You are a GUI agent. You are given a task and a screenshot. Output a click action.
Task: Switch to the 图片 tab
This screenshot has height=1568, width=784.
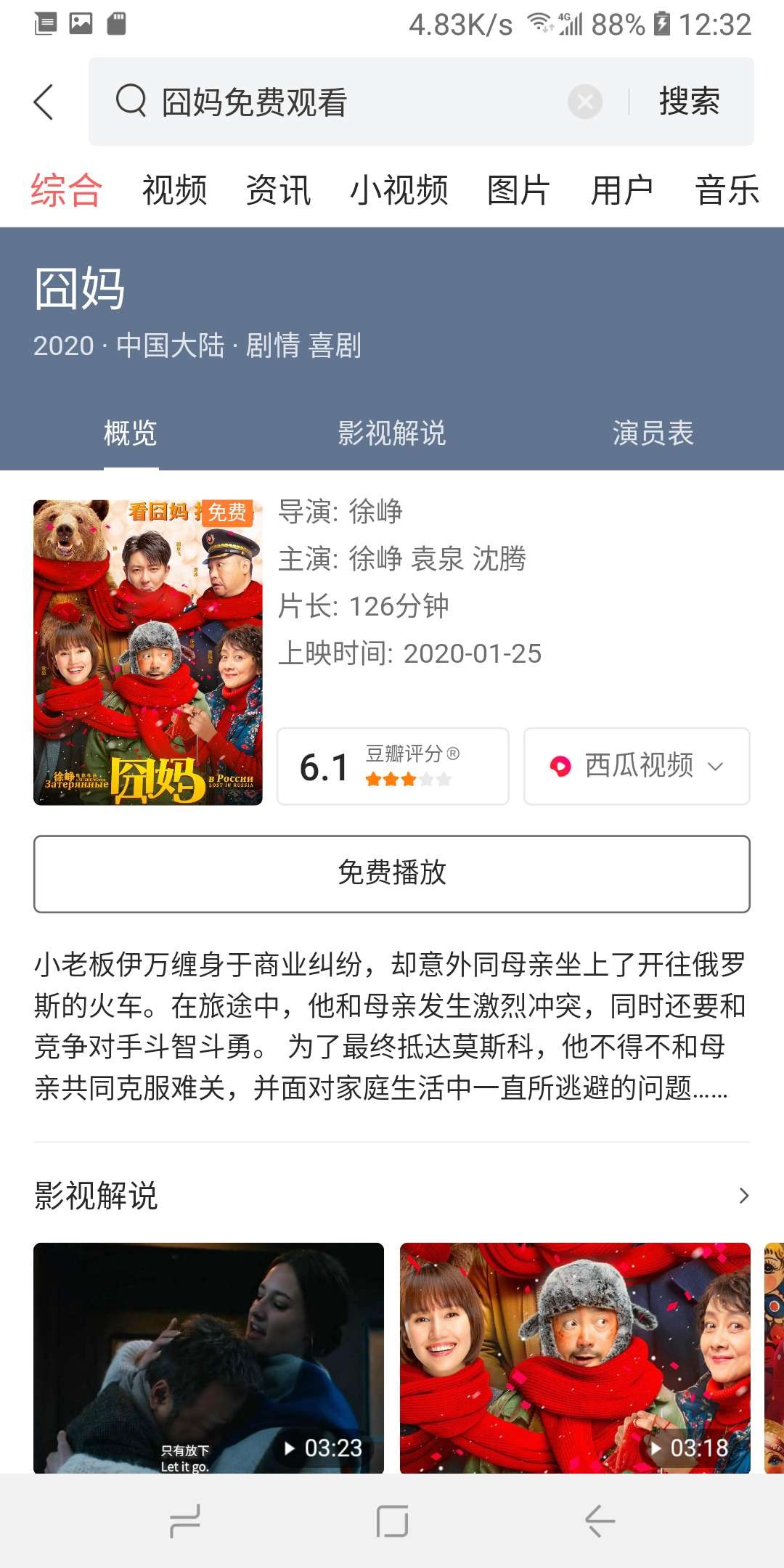tap(518, 191)
